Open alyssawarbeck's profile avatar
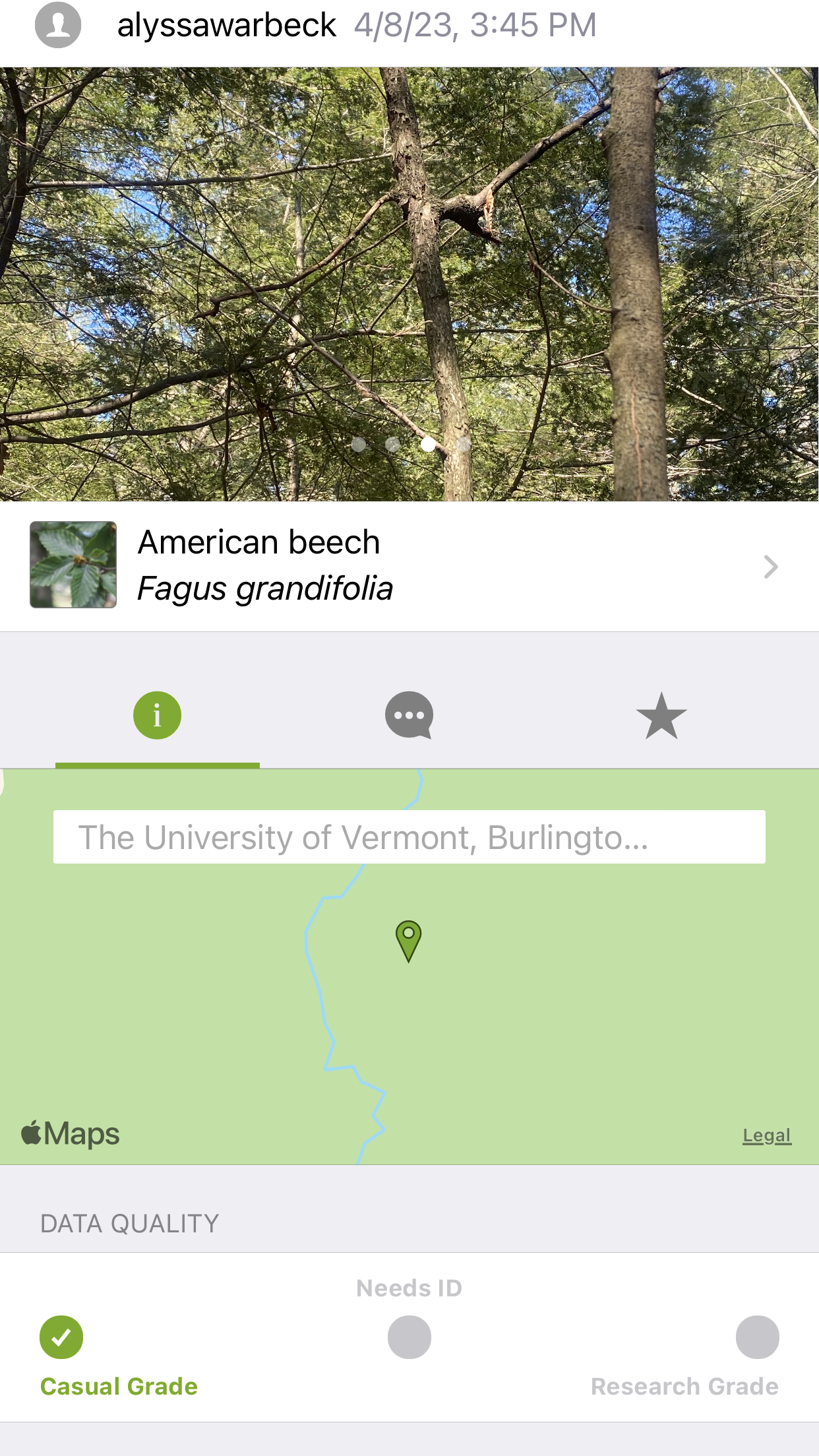The height and width of the screenshot is (1456, 819). (58, 25)
